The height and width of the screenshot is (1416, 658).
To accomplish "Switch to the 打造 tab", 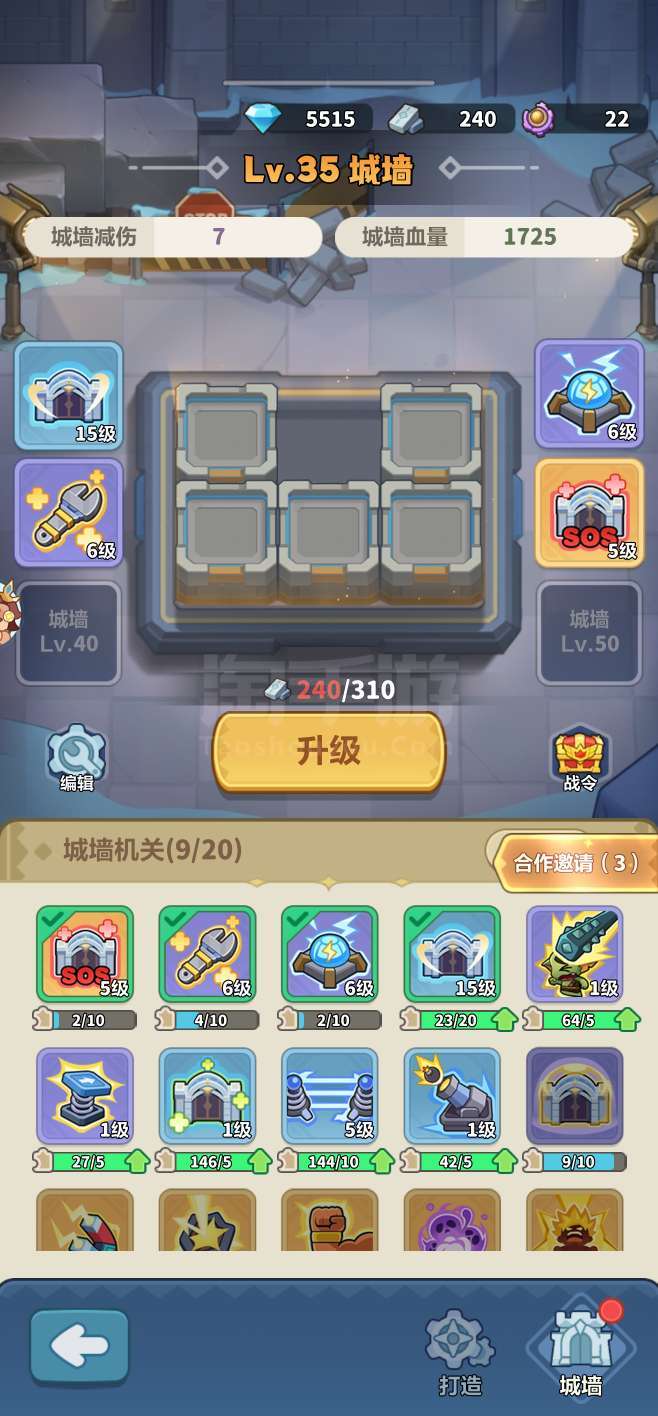I will [x=460, y=1352].
